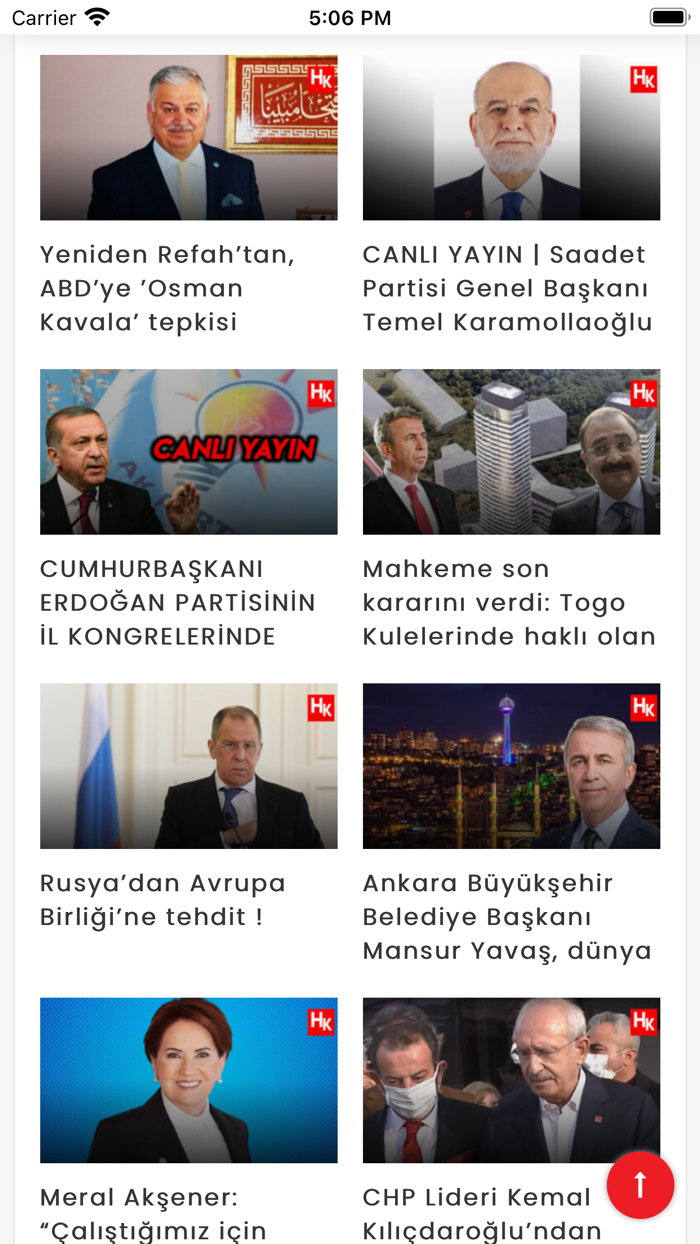Tap the red back-to-top arrow button
This screenshot has width=700, height=1244.
tap(640, 1185)
